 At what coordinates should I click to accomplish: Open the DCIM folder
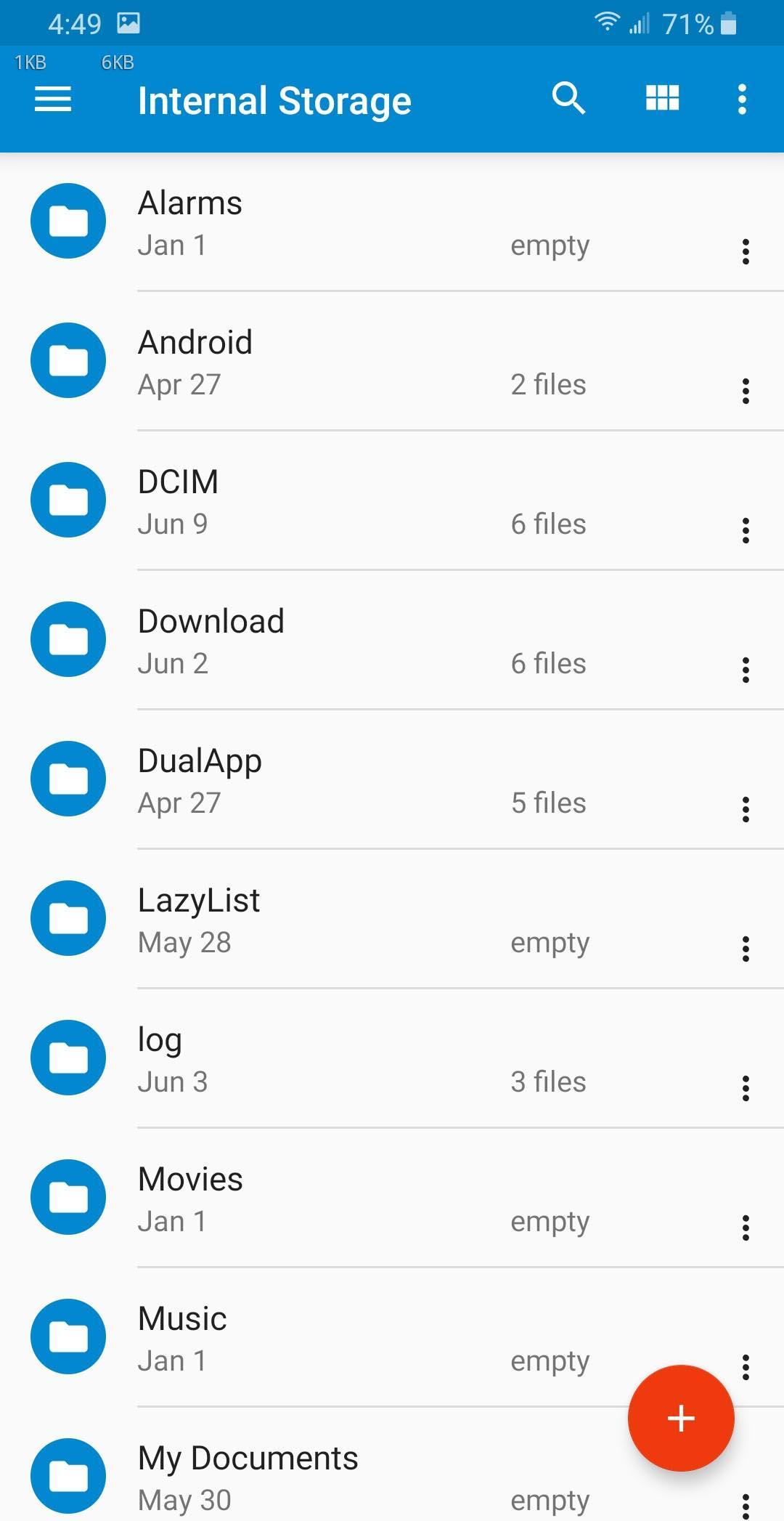click(x=392, y=500)
